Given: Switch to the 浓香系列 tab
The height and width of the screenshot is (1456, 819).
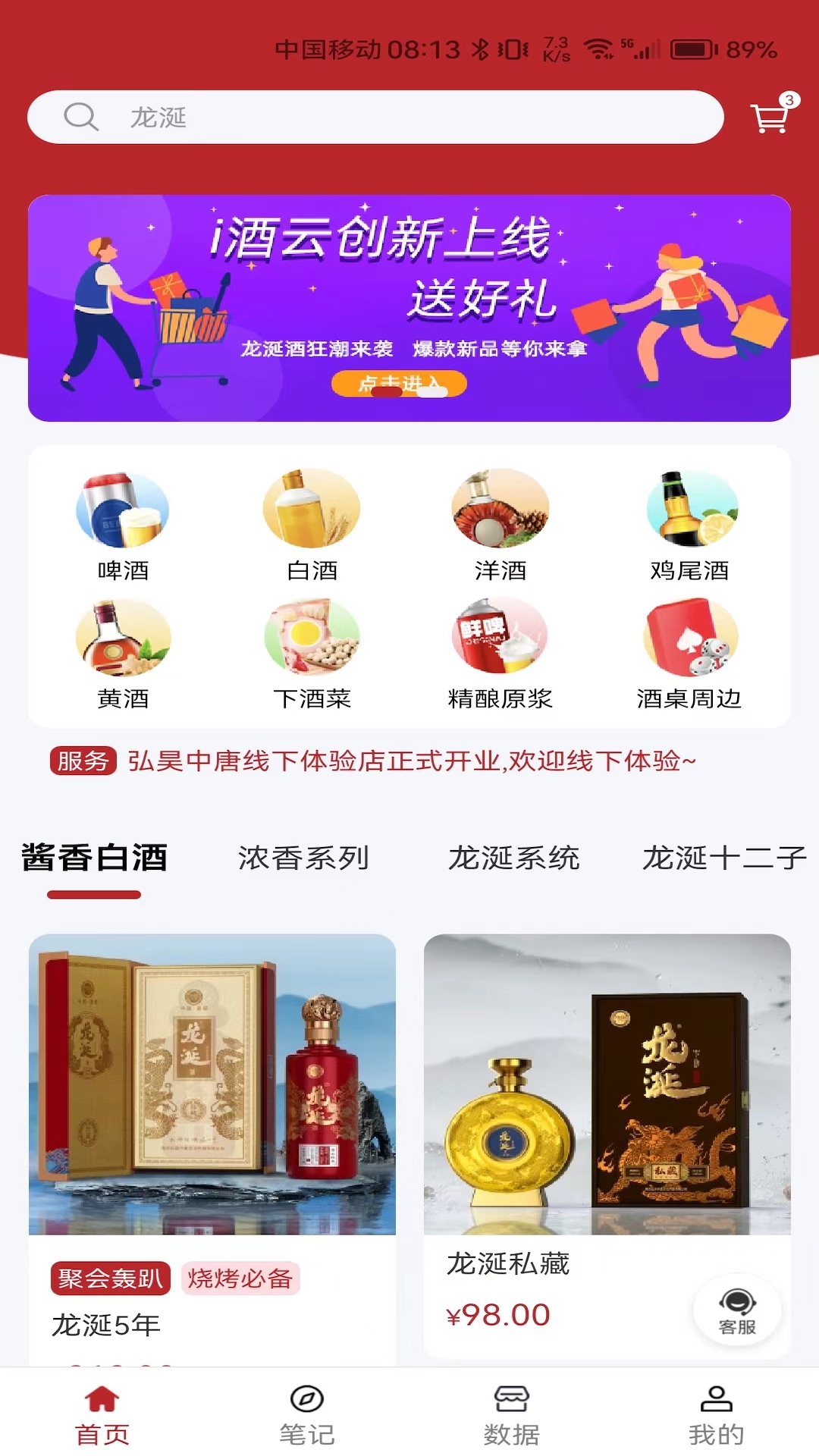Looking at the screenshot, I should pos(302,860).
